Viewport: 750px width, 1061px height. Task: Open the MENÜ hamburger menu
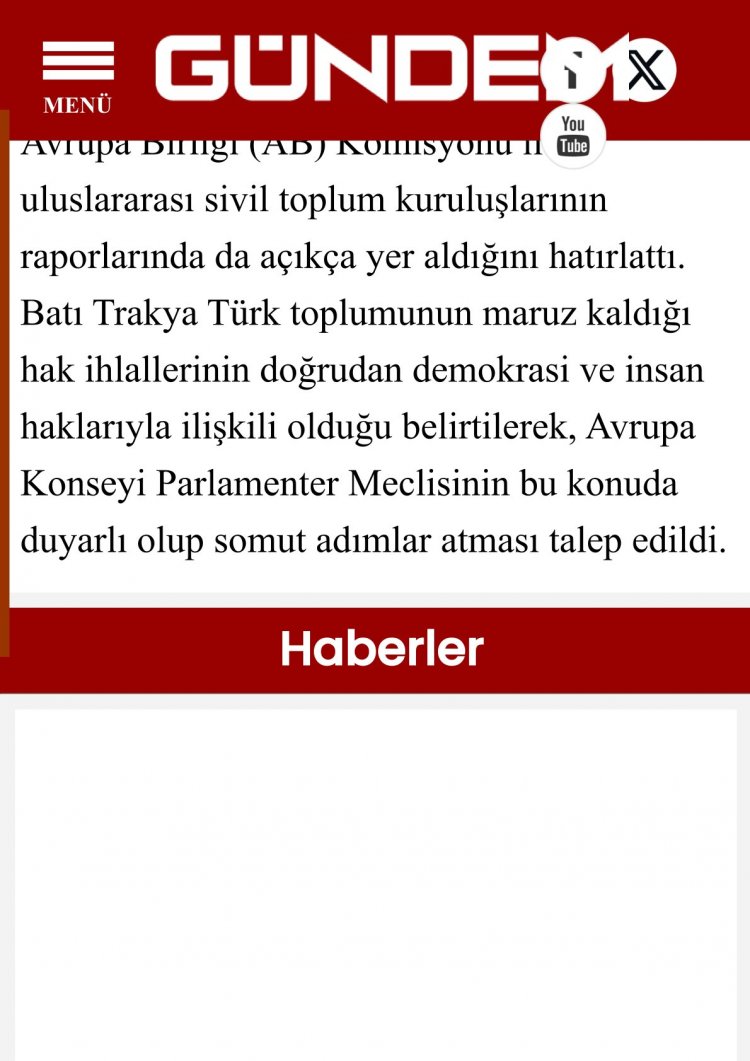coord(77,76)
